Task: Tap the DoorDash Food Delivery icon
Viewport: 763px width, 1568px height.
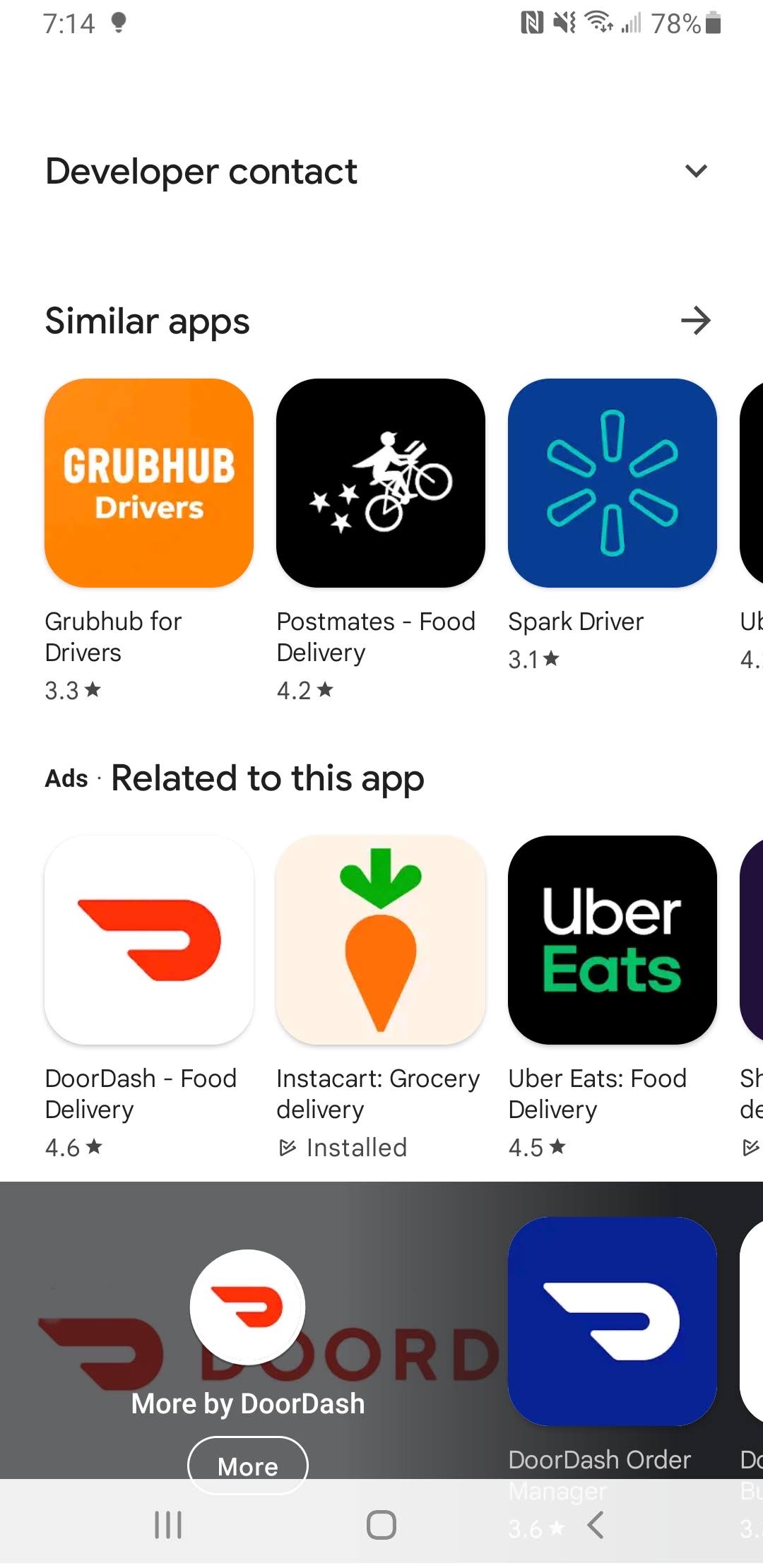Action: click(148, 940)
